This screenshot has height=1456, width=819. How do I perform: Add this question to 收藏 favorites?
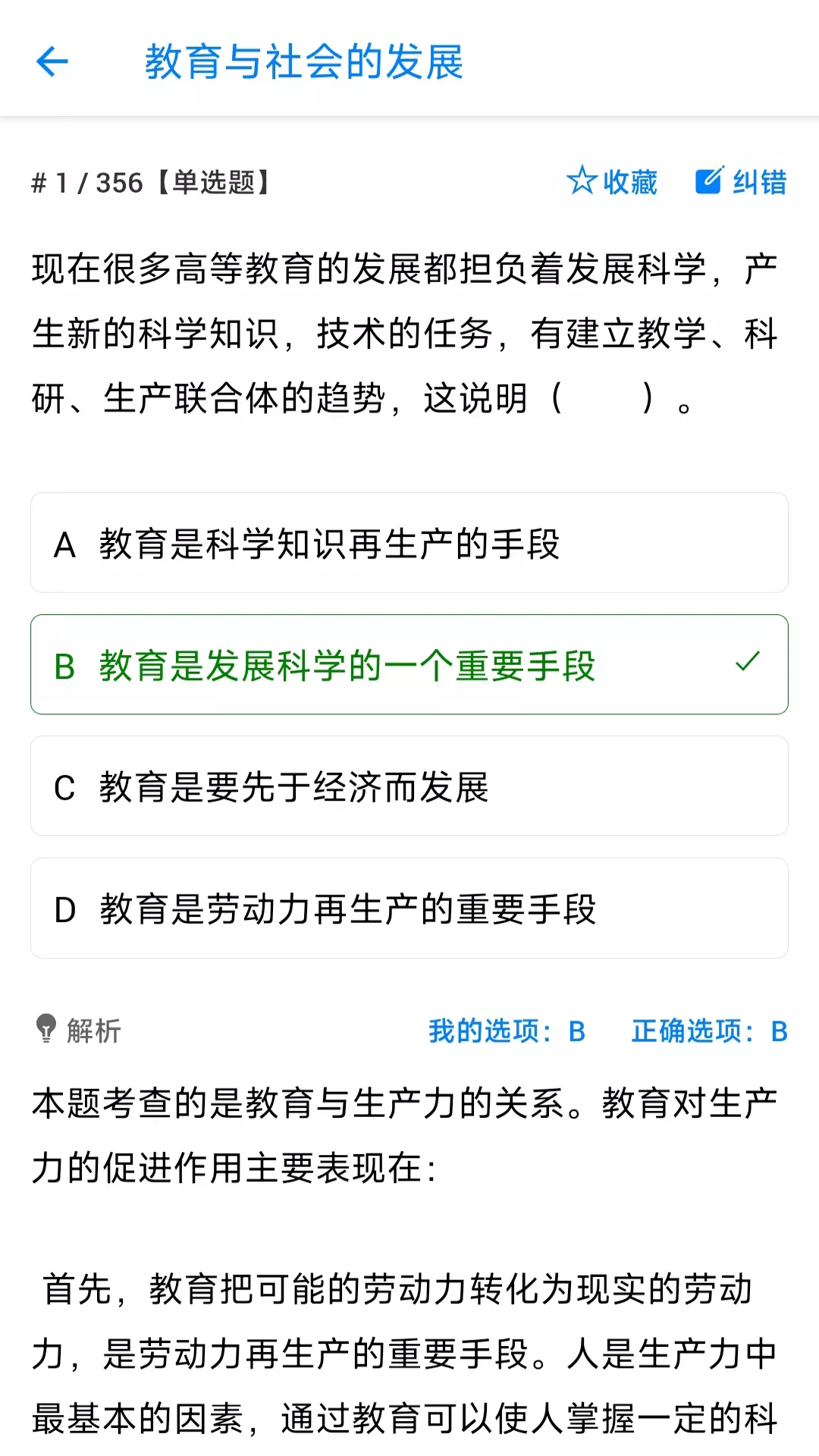(x=612, y=182)
